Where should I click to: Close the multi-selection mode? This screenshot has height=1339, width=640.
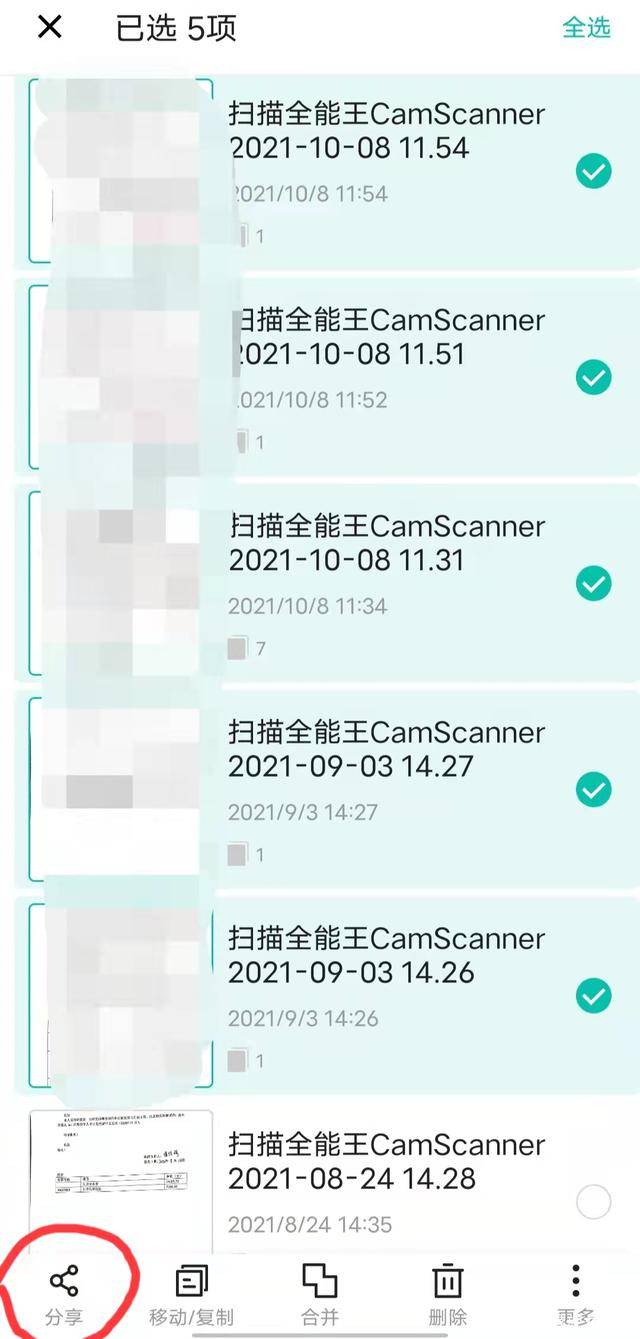49,28
